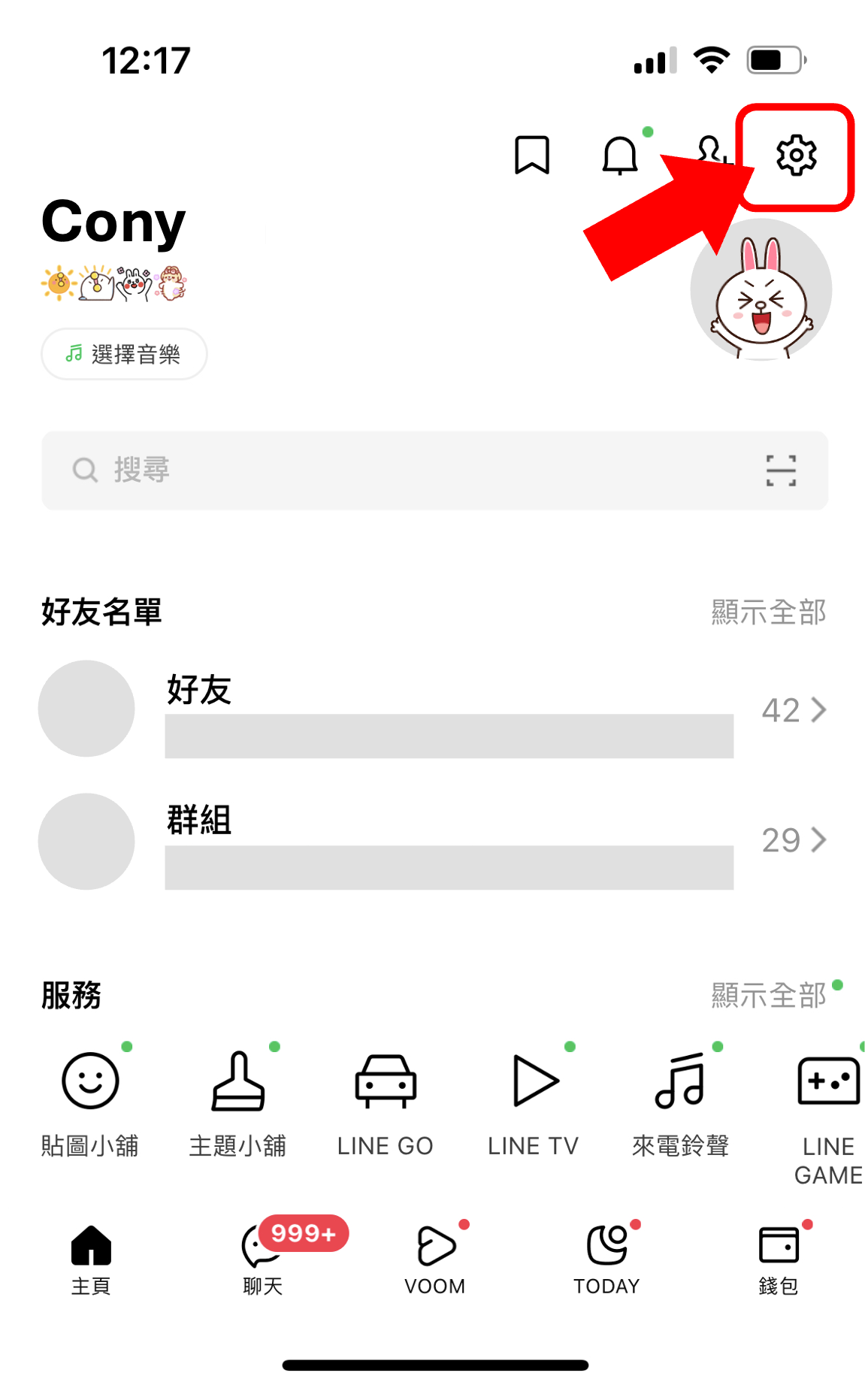Open saved bookmarks (Keep) icon
The width and height of the screenshot is (868, 1391).
531,156
